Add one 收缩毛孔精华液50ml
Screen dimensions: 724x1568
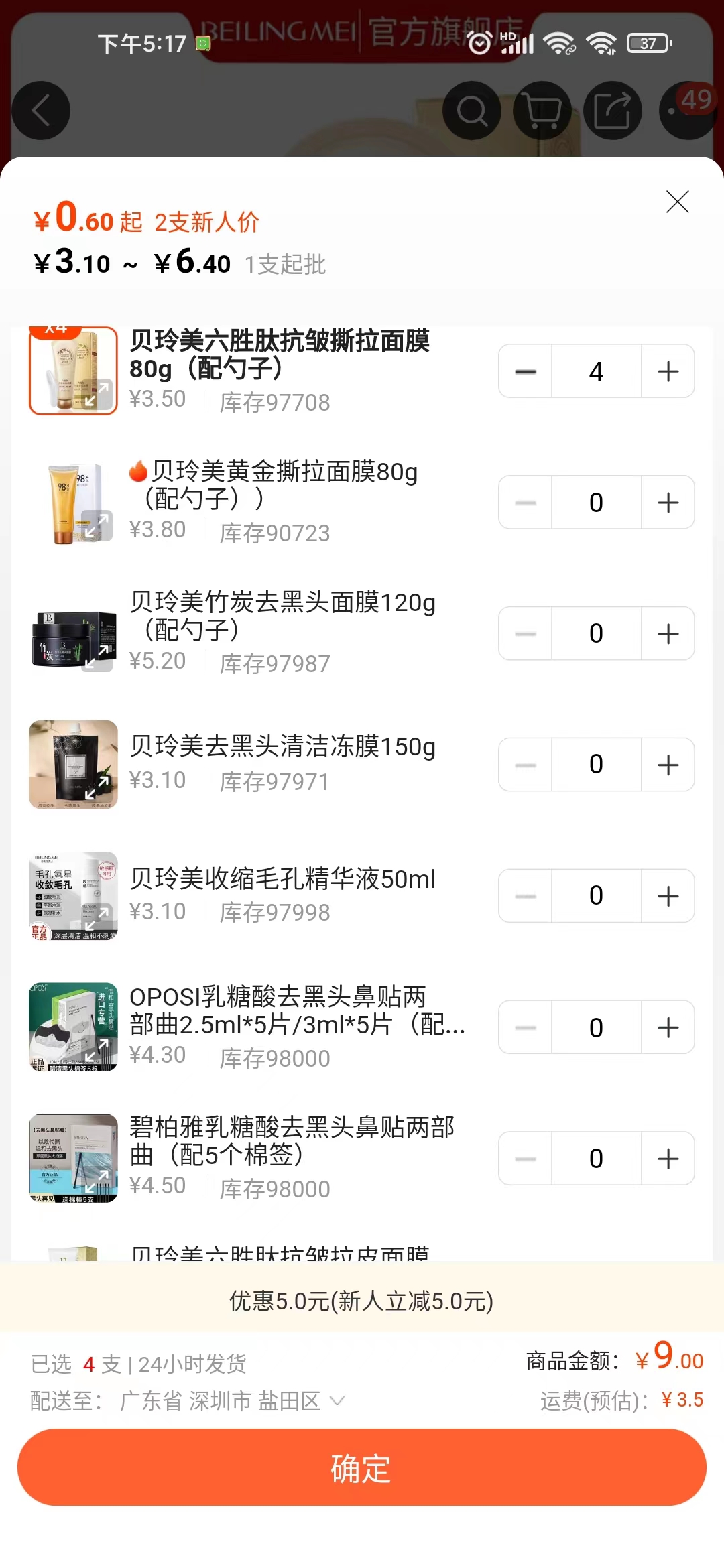(x=668, y=896)
